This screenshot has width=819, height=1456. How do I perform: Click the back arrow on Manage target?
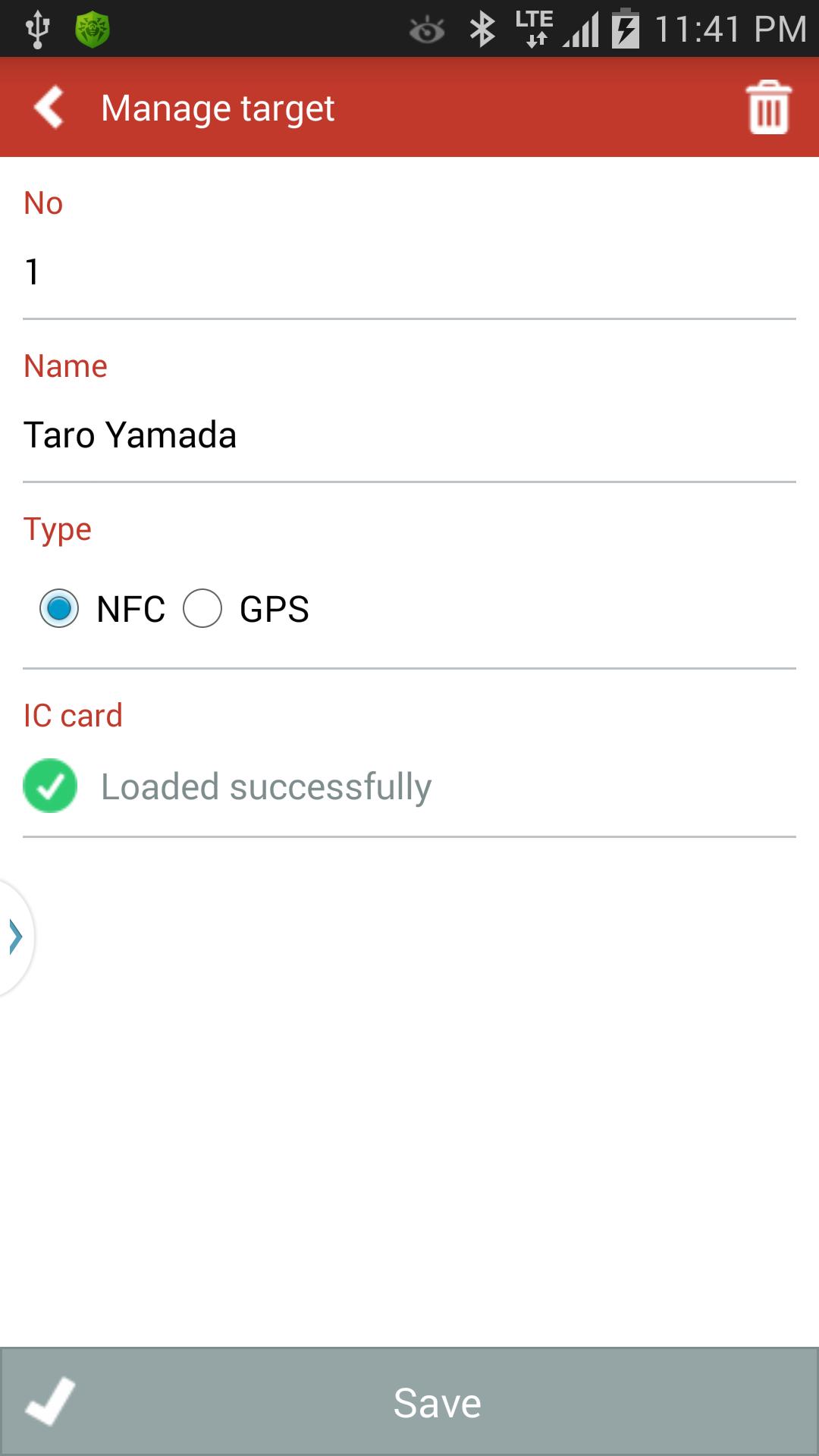pos(48,107)
